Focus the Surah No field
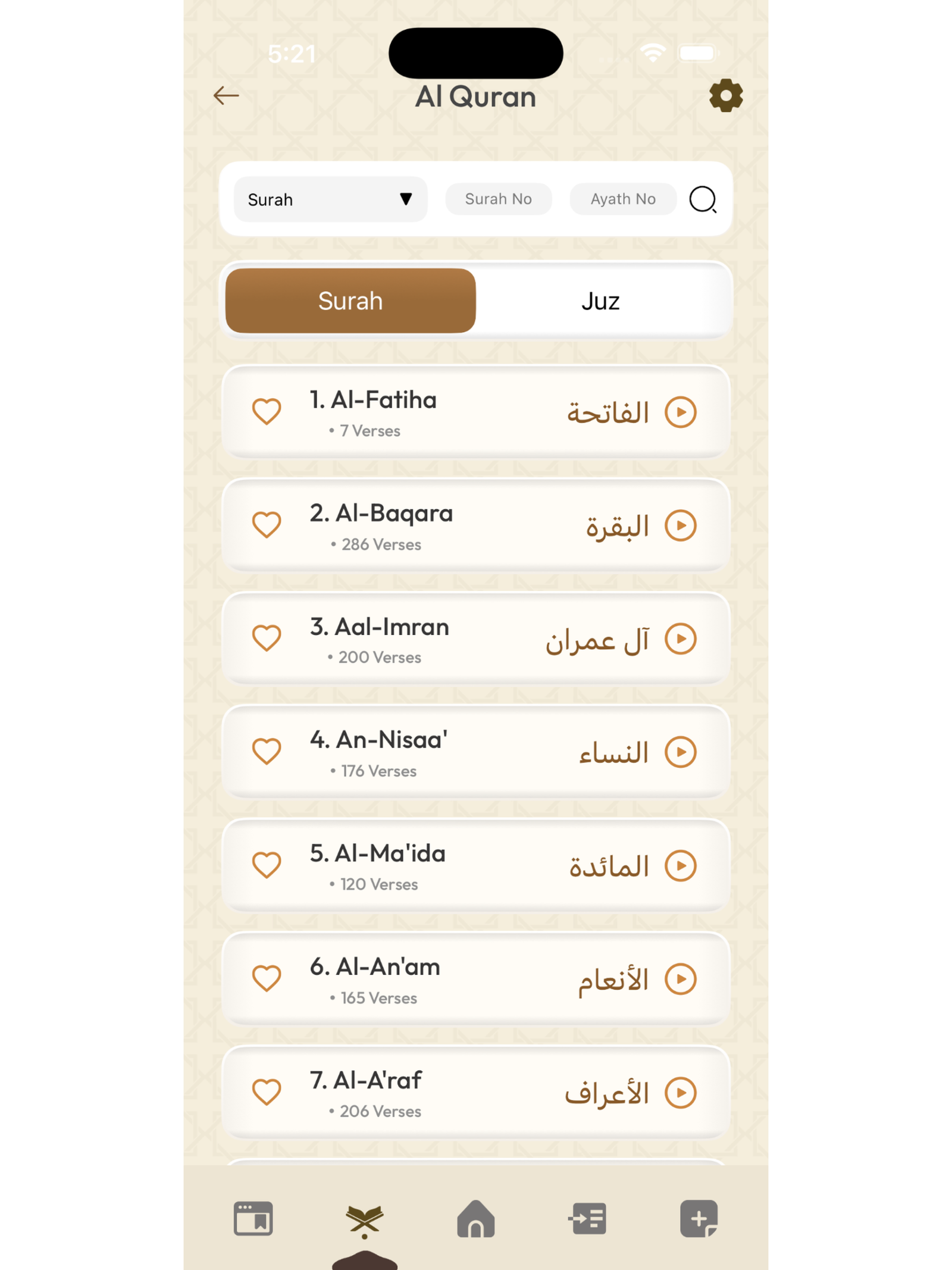Screen dimensions: 952x1270 pos(498,199)
